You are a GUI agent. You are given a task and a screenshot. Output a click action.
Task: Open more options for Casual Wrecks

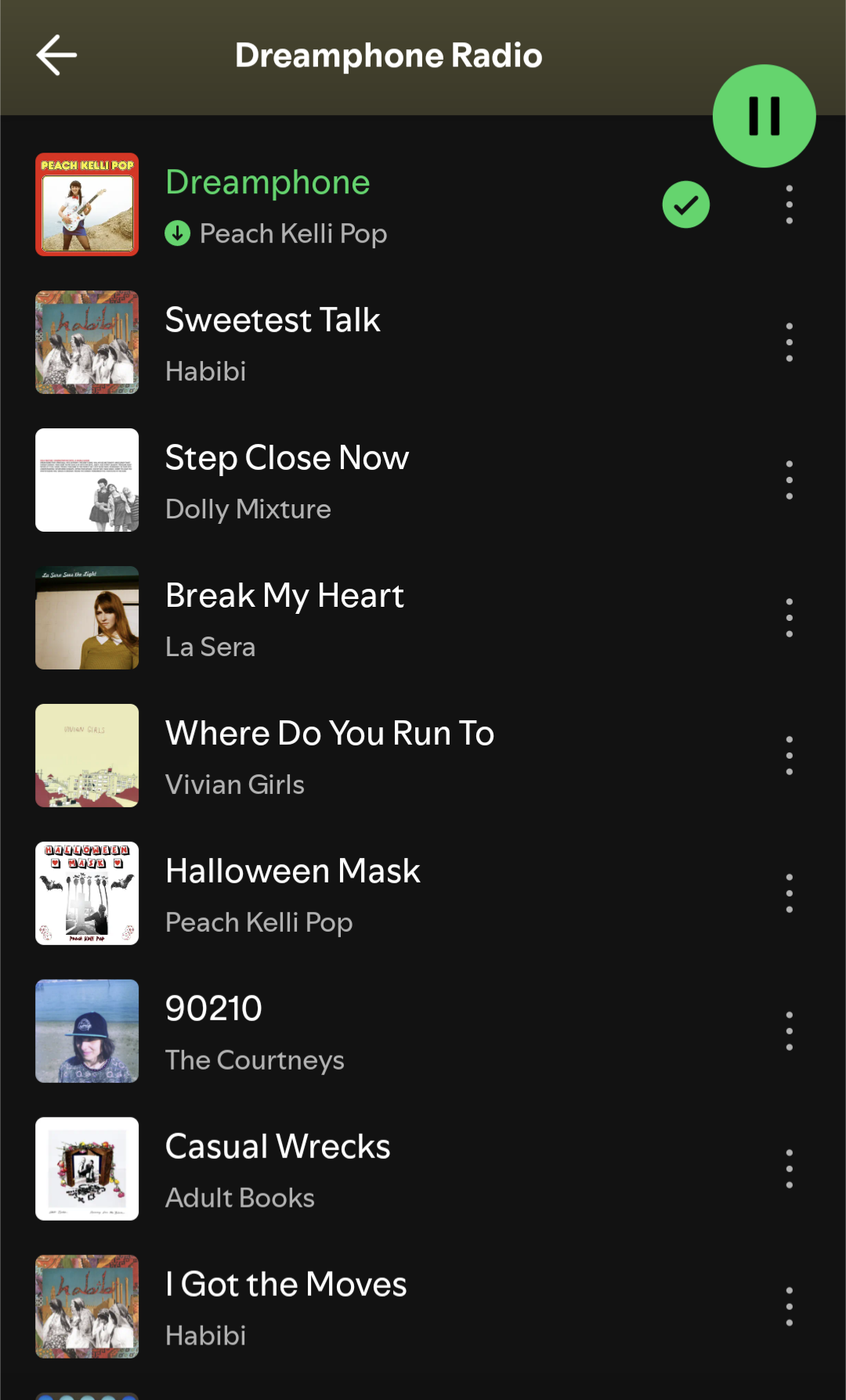(789, 1169)
